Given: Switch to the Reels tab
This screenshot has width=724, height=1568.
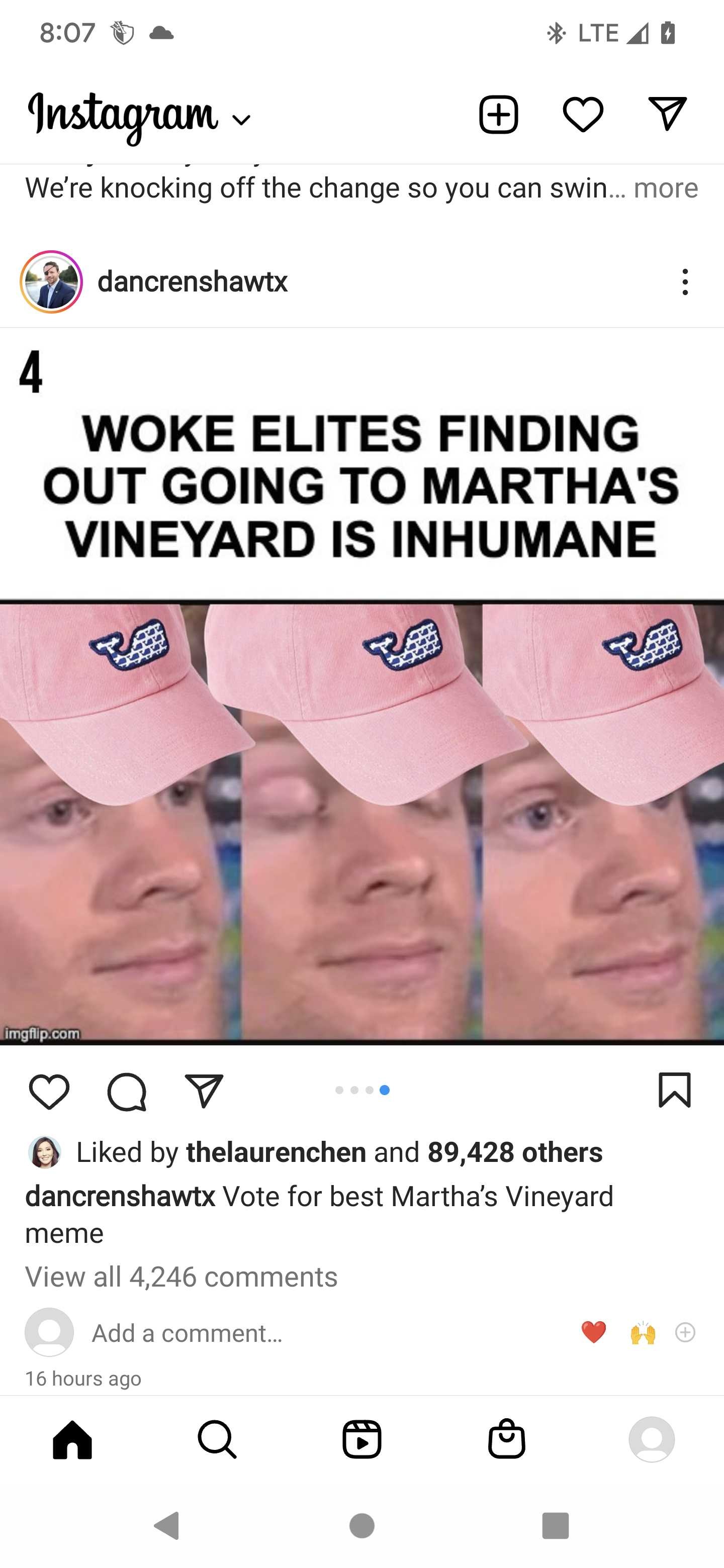Looking at the screenshot, I should [361, 1439].
